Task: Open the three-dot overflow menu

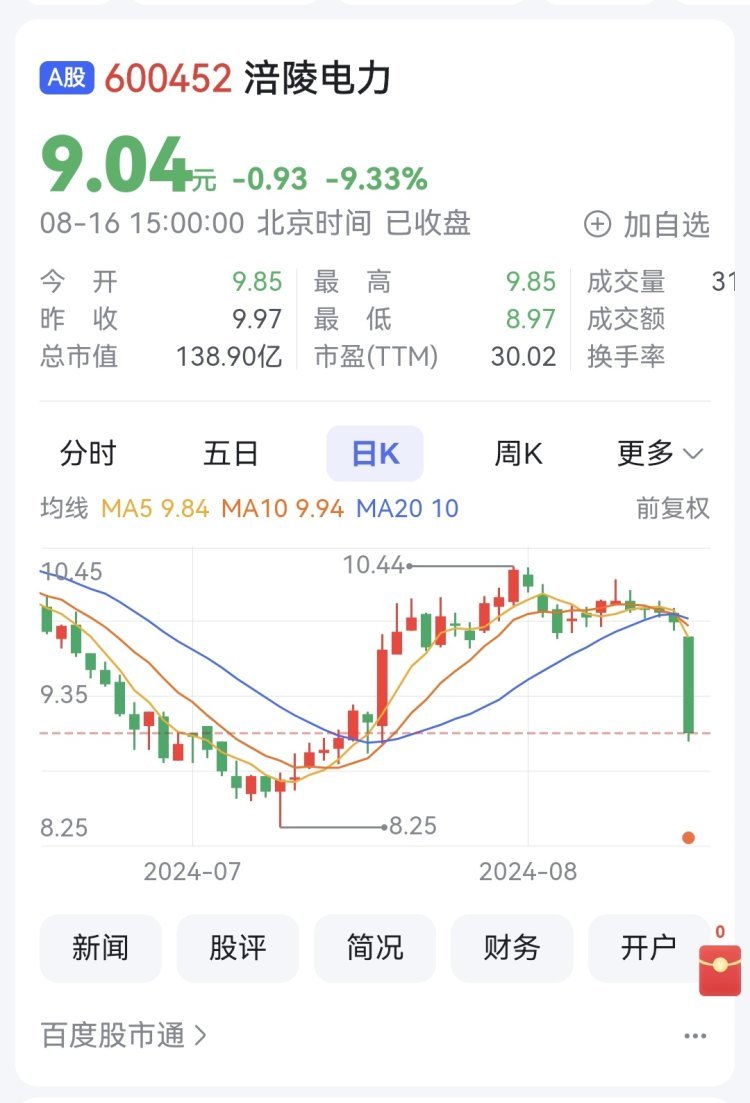Action: click(695, 1036)
